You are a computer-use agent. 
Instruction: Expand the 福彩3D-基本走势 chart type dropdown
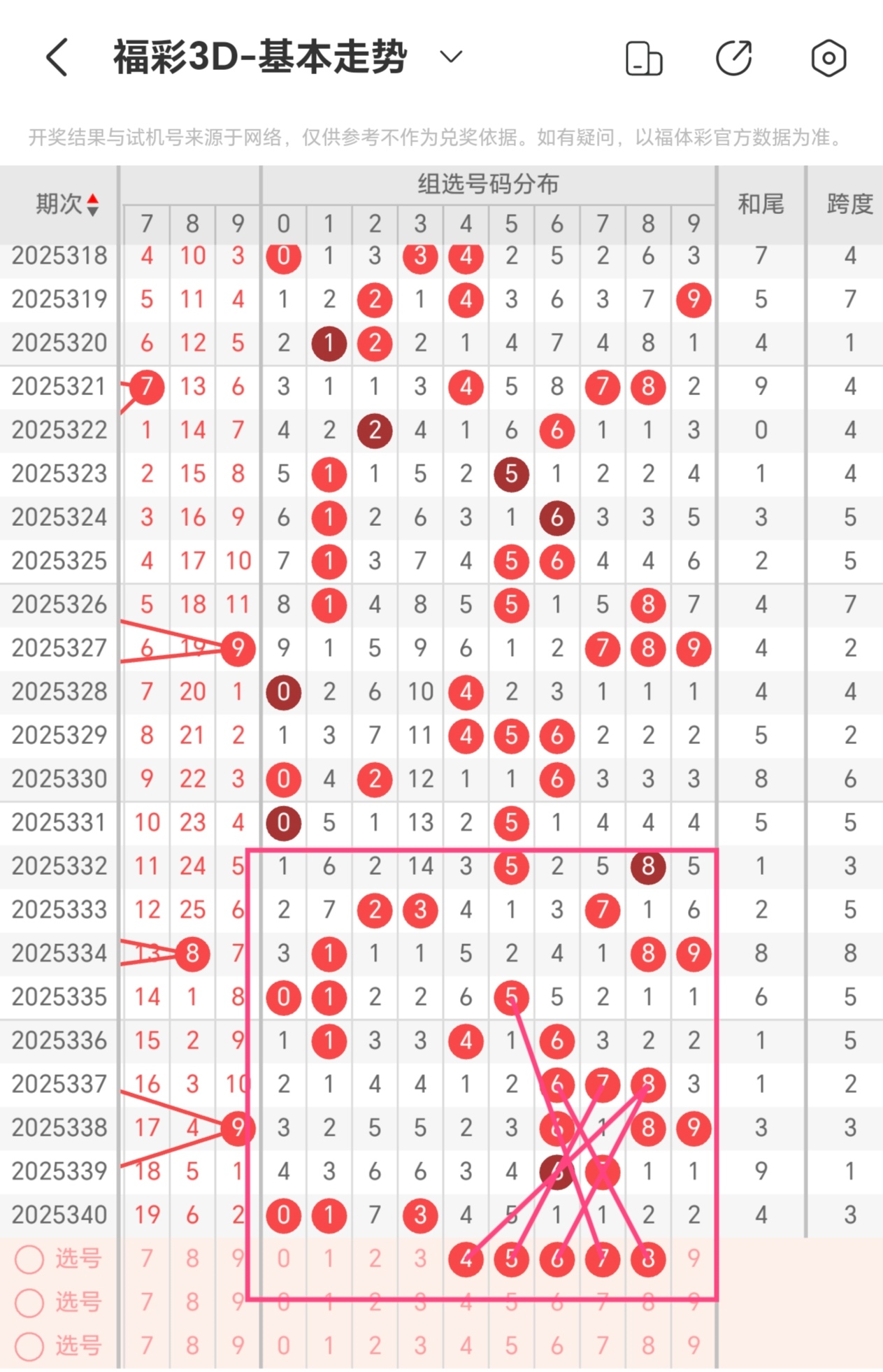click(x=451, y=57)
